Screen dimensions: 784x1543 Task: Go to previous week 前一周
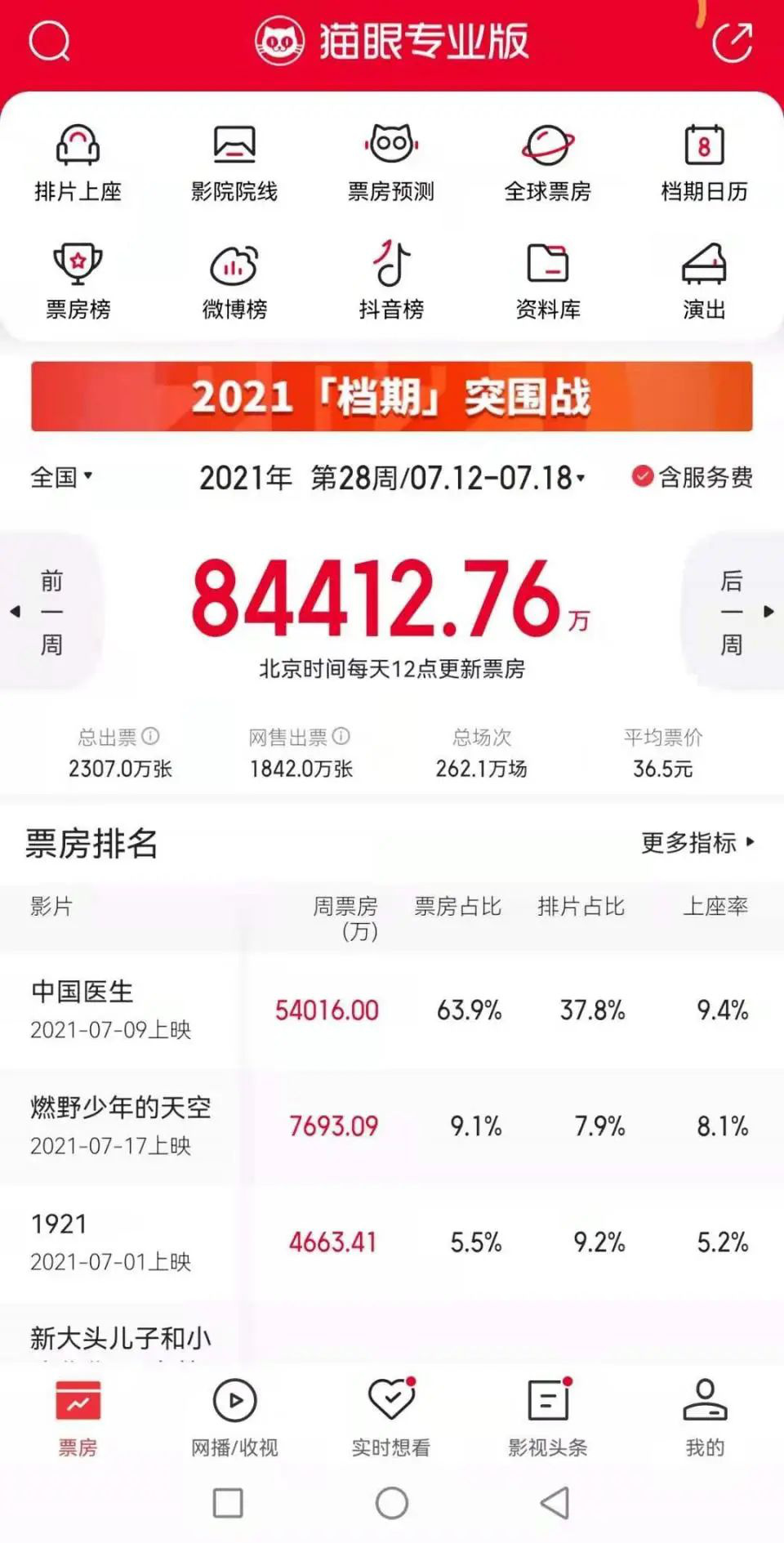click(x=51, y=612)
